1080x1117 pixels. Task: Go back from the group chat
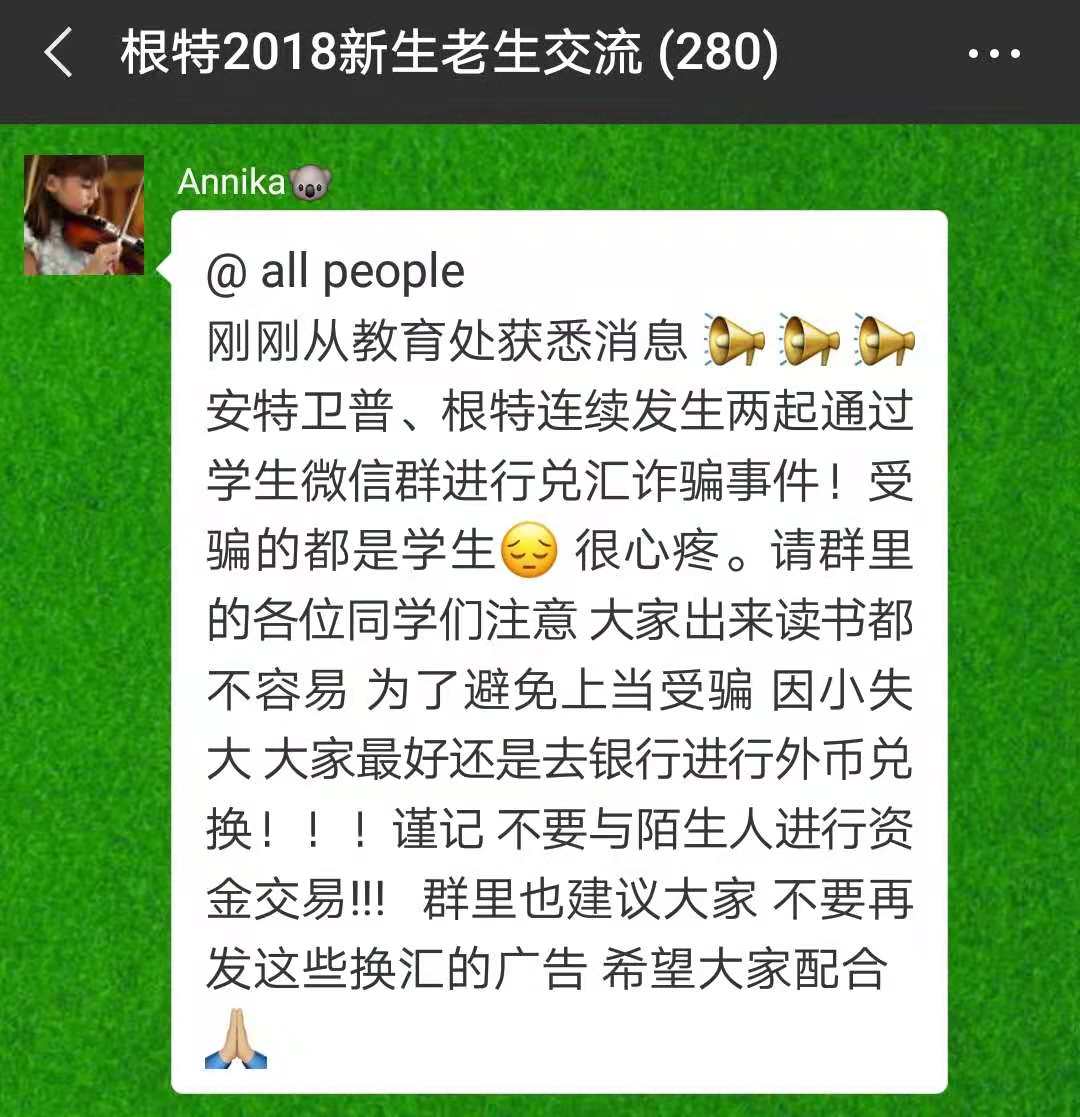click(58, 54)
